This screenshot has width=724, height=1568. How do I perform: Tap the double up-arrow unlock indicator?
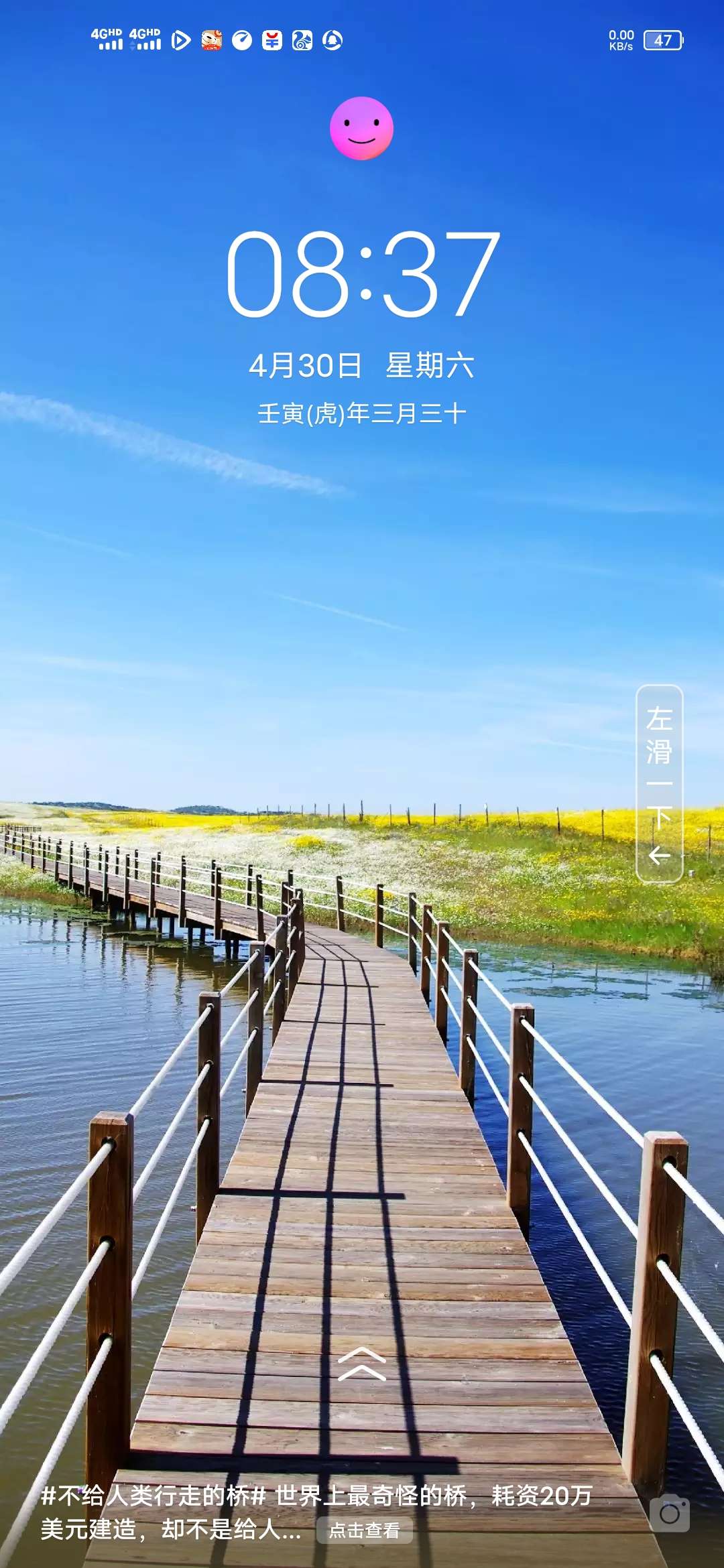(x=362, y=1364)
